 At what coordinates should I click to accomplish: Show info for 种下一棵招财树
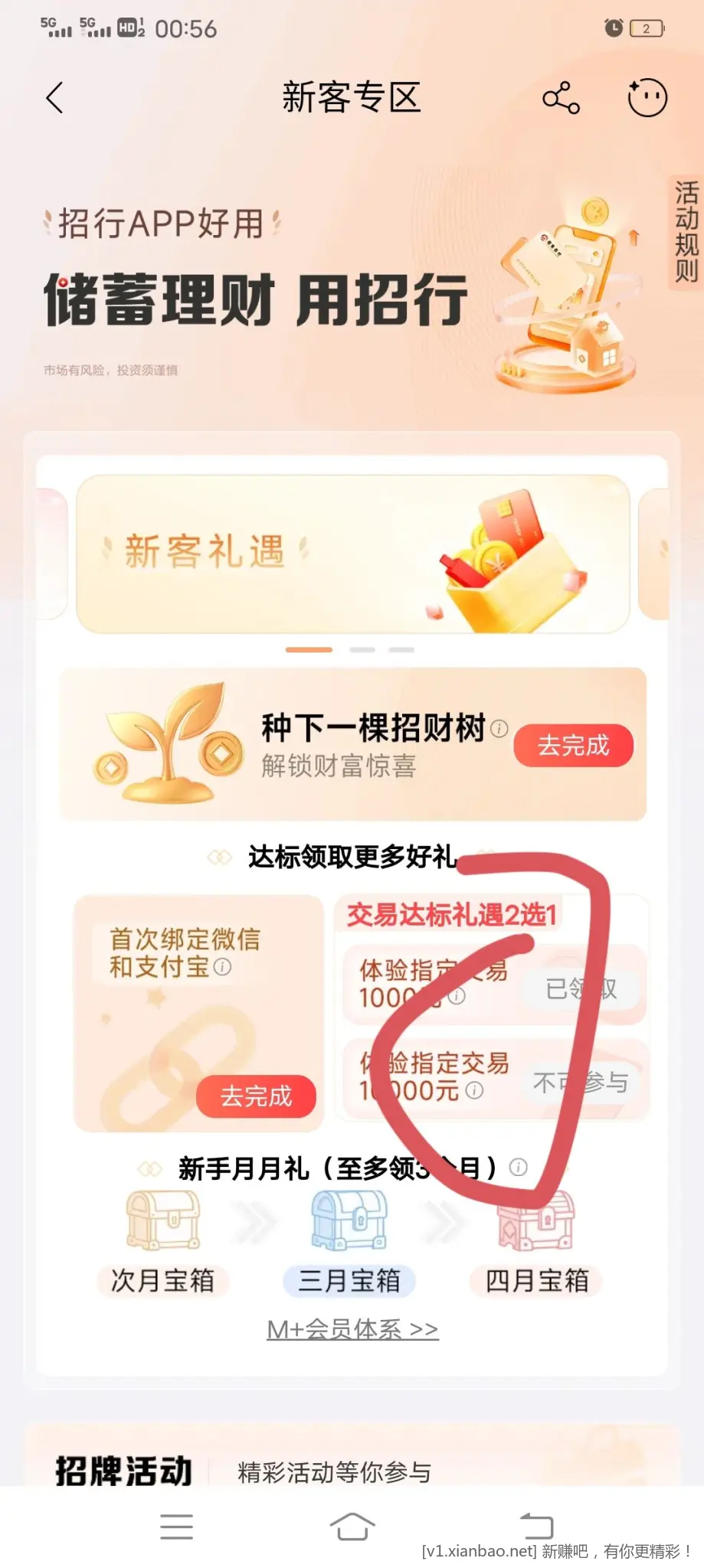point(499,728)
